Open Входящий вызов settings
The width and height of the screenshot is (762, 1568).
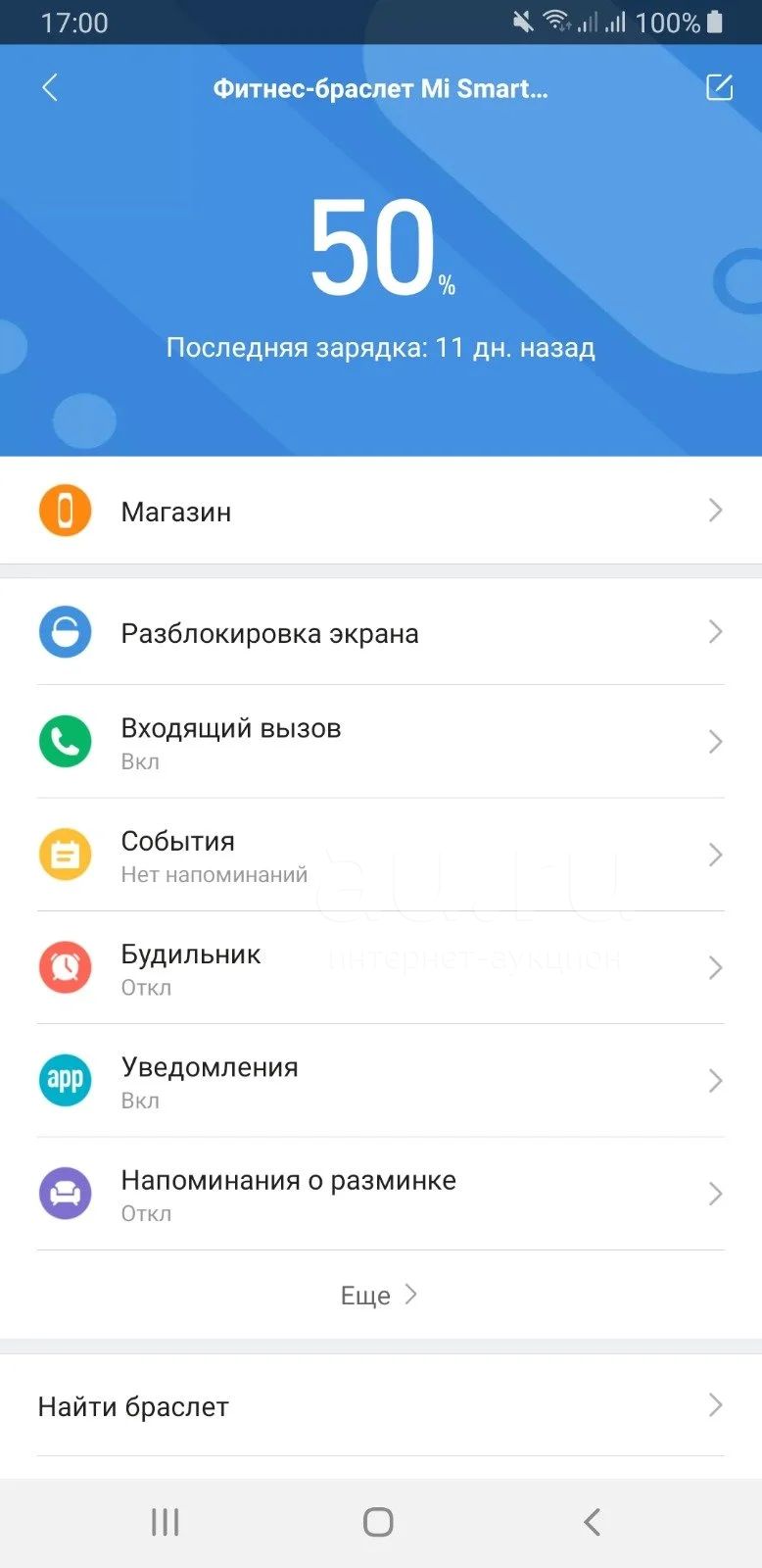pyautogui.click(x=381, y=742)
